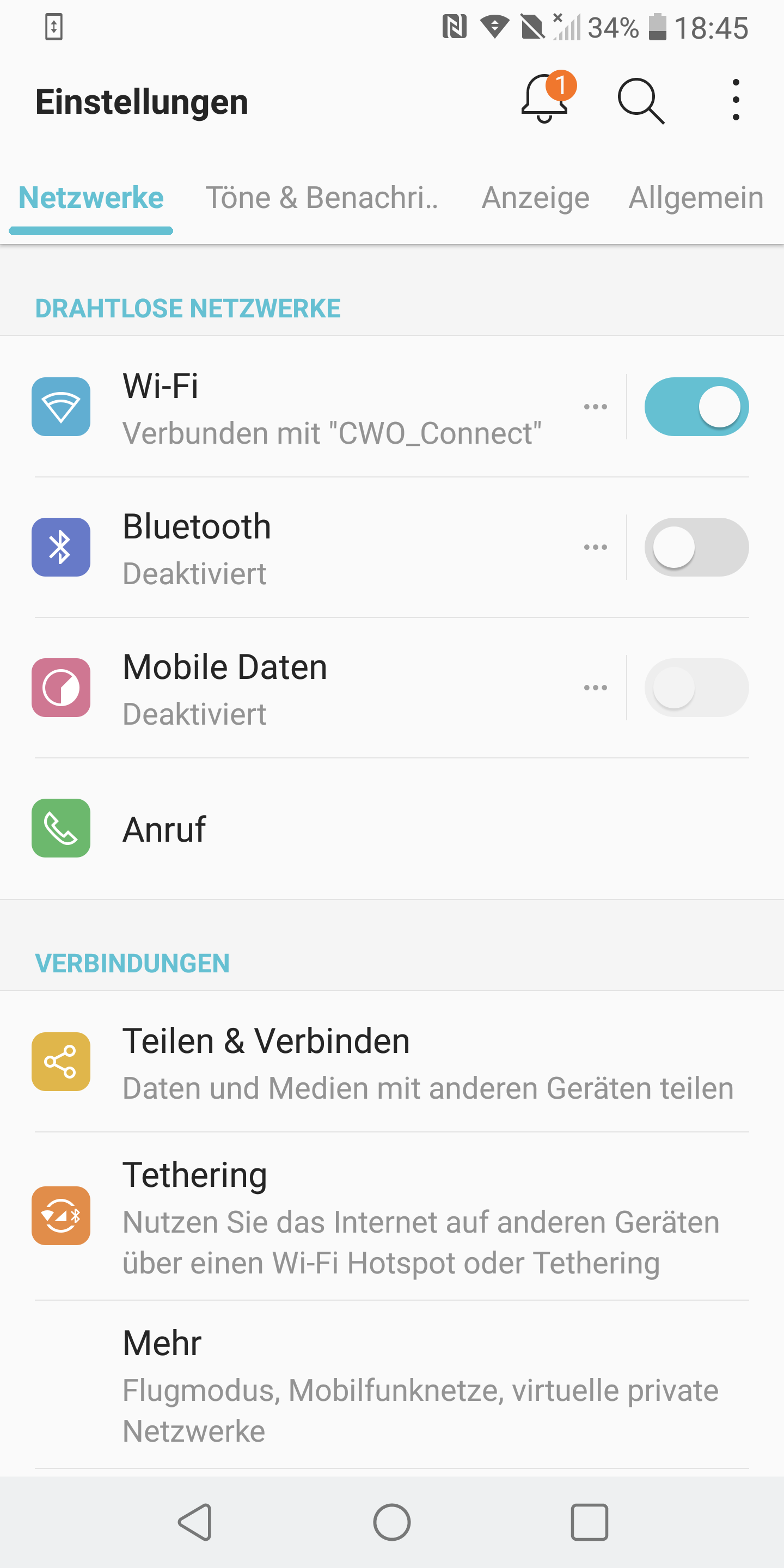Tap the home button
784x1568 pixels.
pyautogui.click(x=392, y=1522)
